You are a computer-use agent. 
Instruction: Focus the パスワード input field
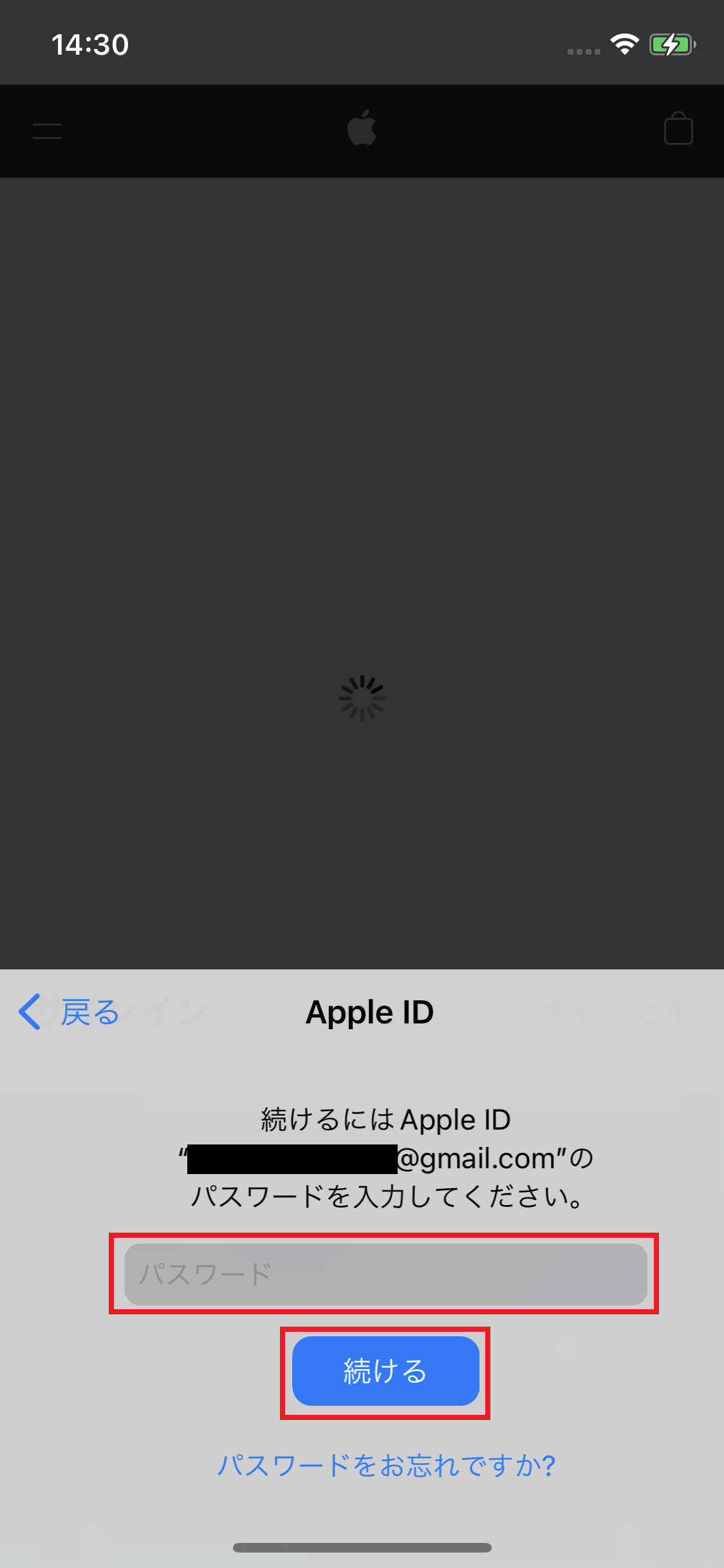tap(385, 1274)
